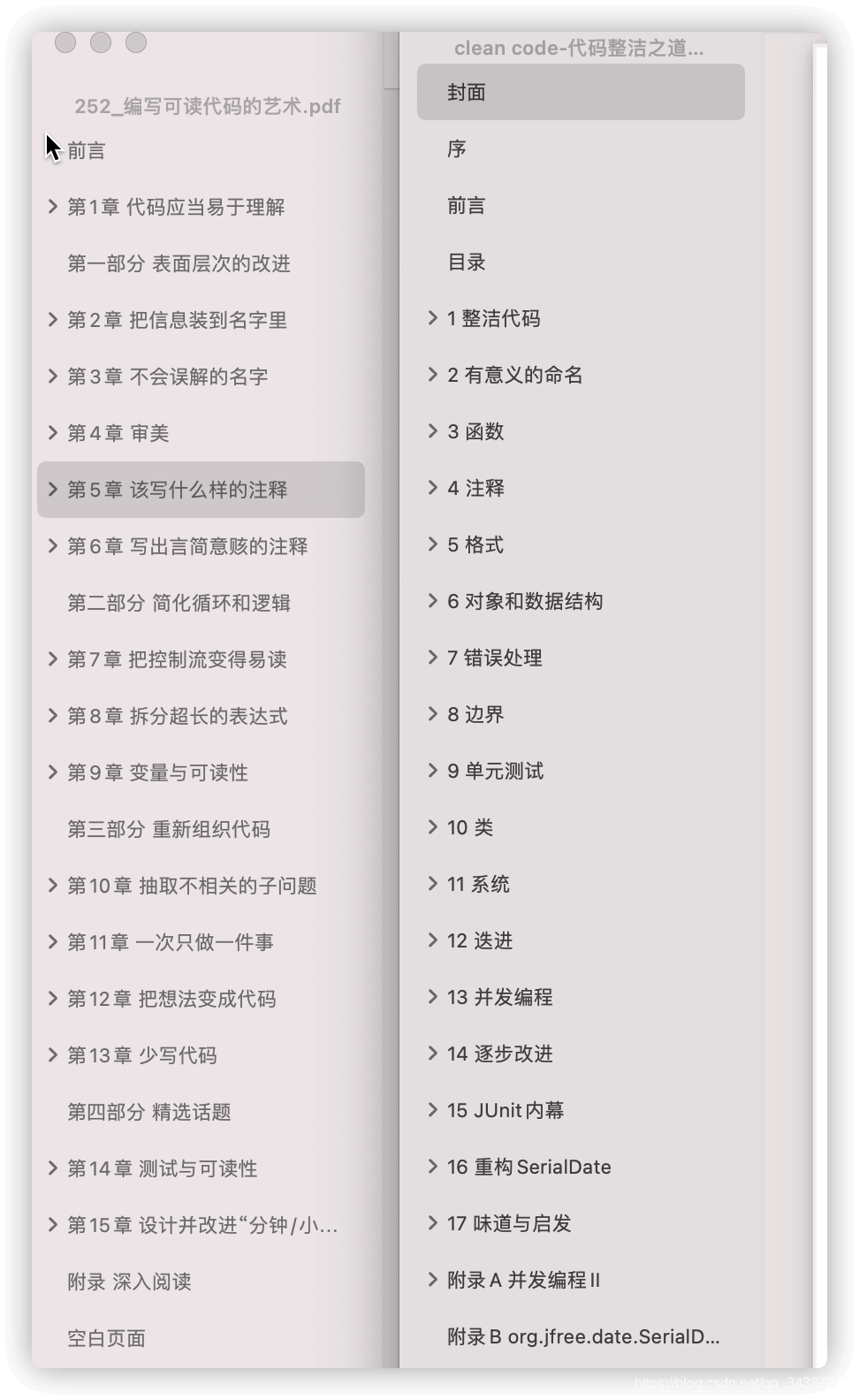Open 16 重构 SerialDate

click(528, 1167)
